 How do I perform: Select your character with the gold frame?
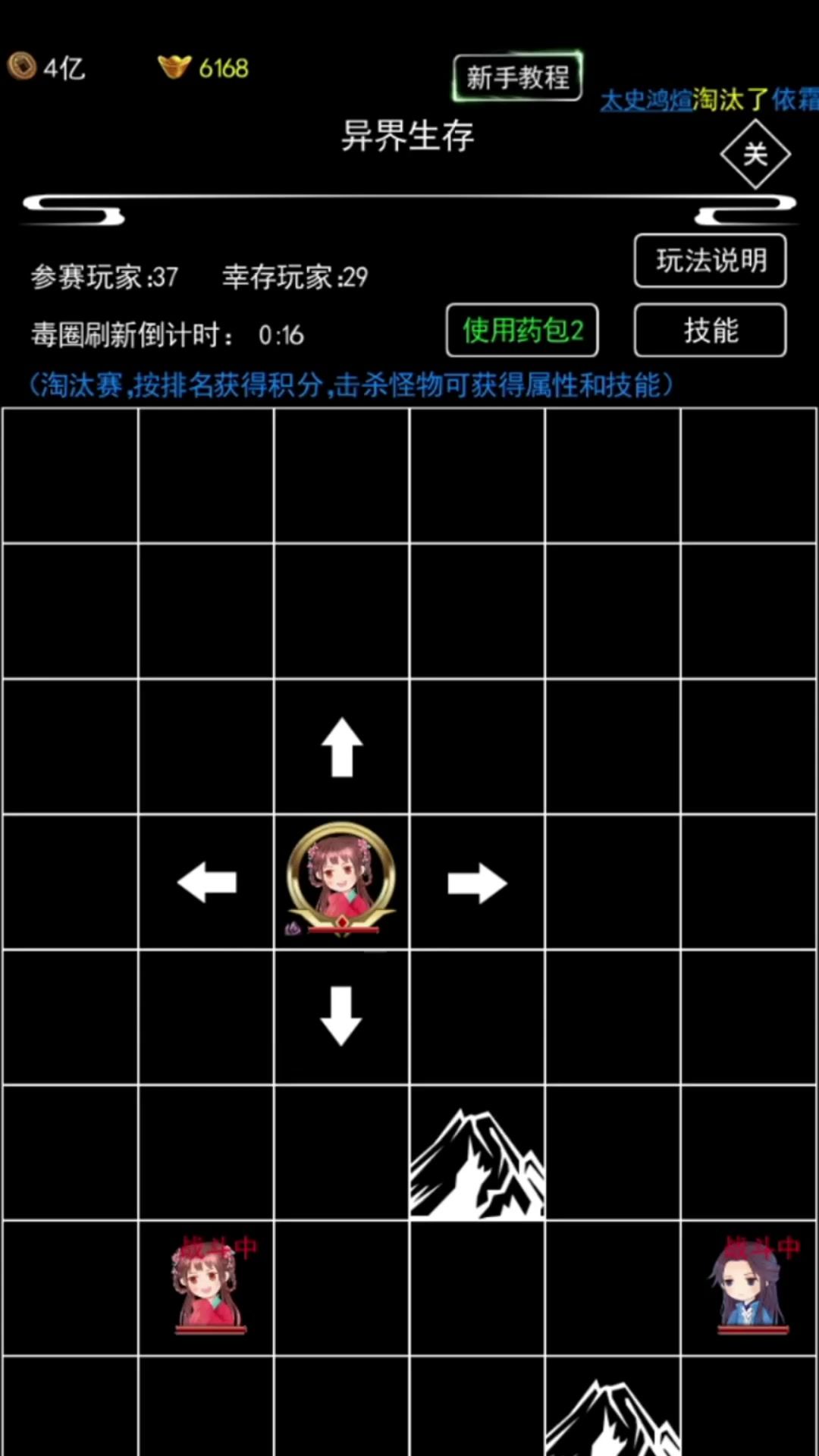tap(341, 880)
